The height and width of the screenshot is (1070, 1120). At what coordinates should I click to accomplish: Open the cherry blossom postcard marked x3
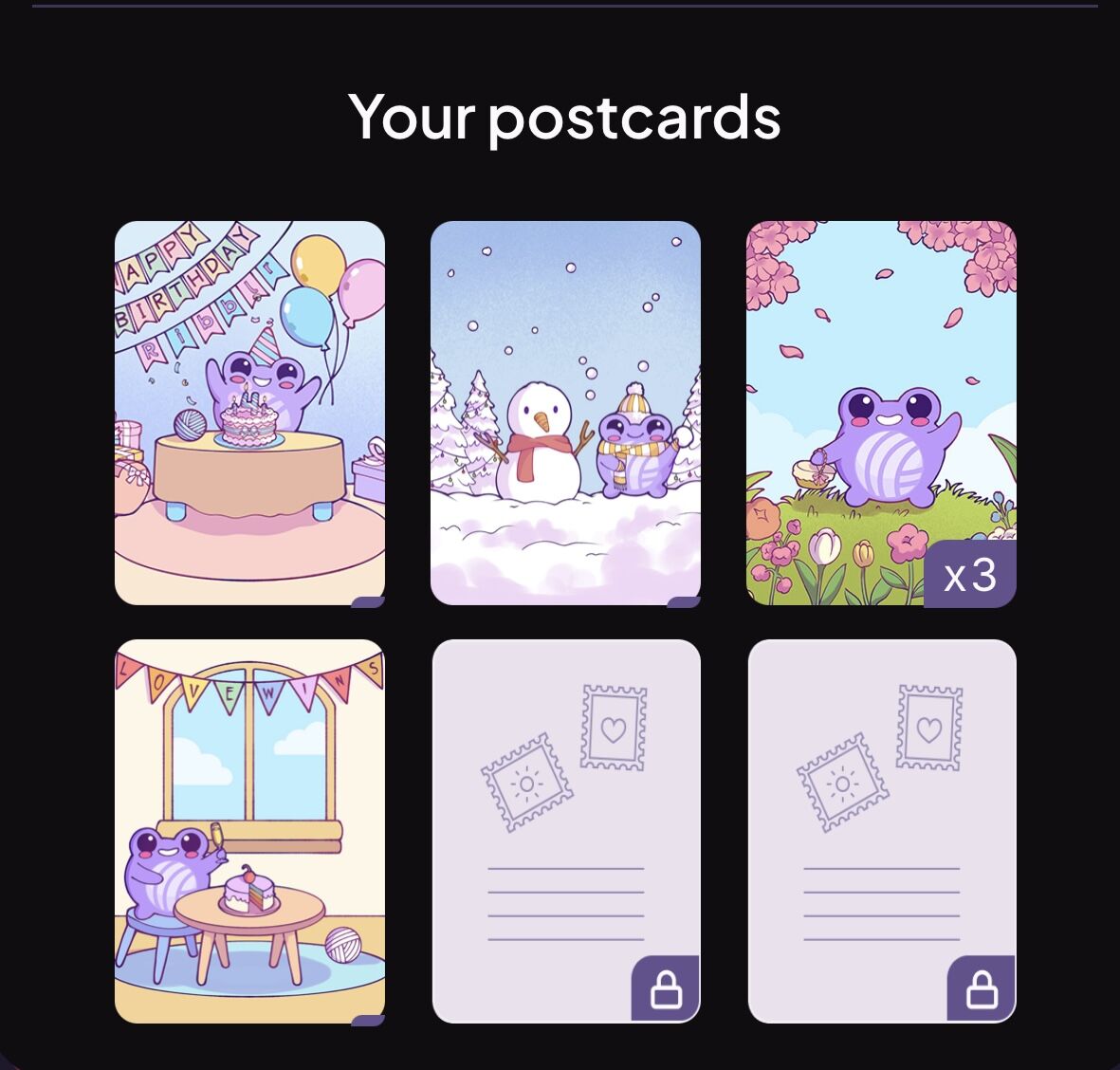pos(881,413)
